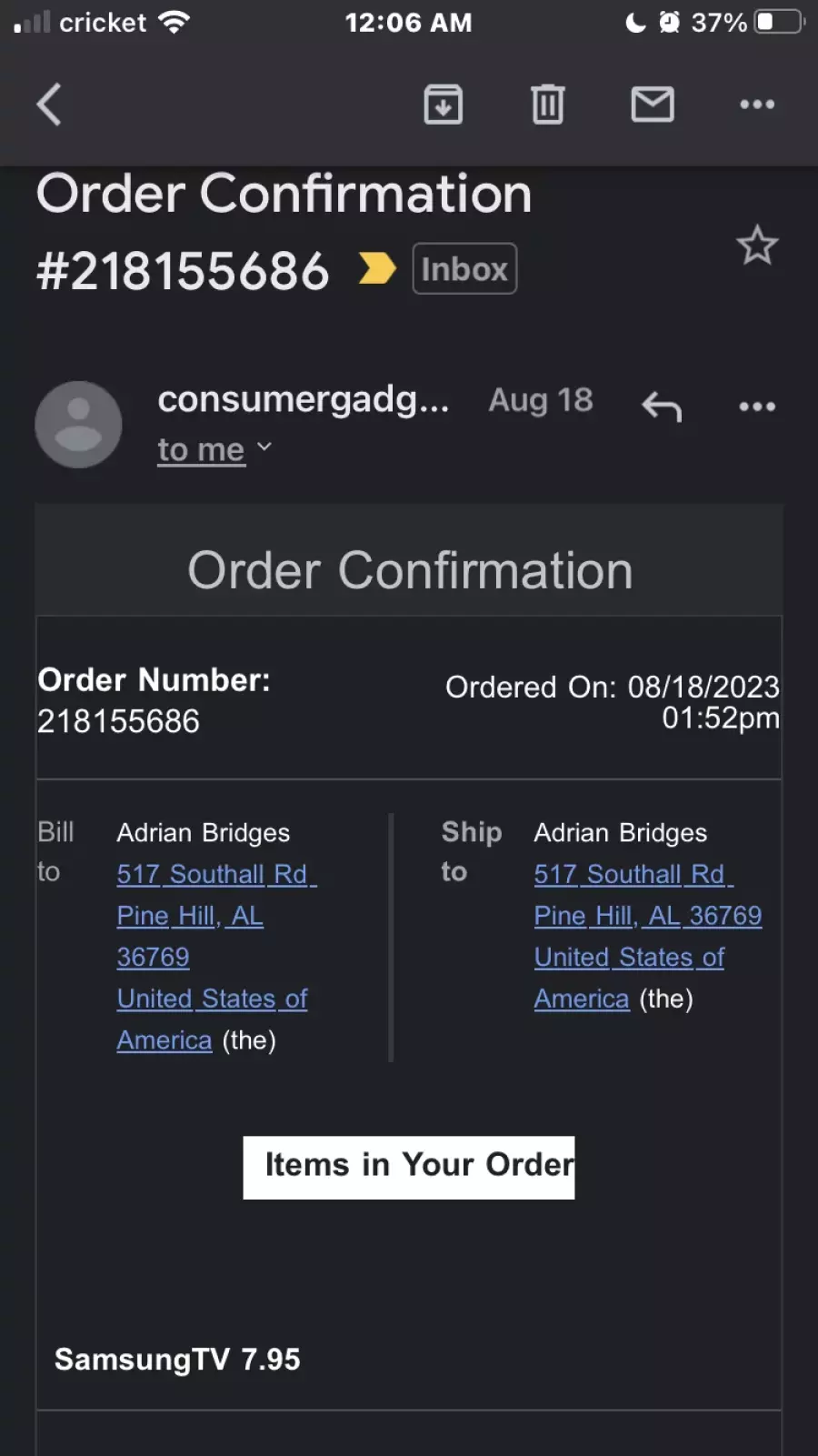Screen dimensions: 818x1456
Task: Star this order confirmation email
Action: coord(757,246)
